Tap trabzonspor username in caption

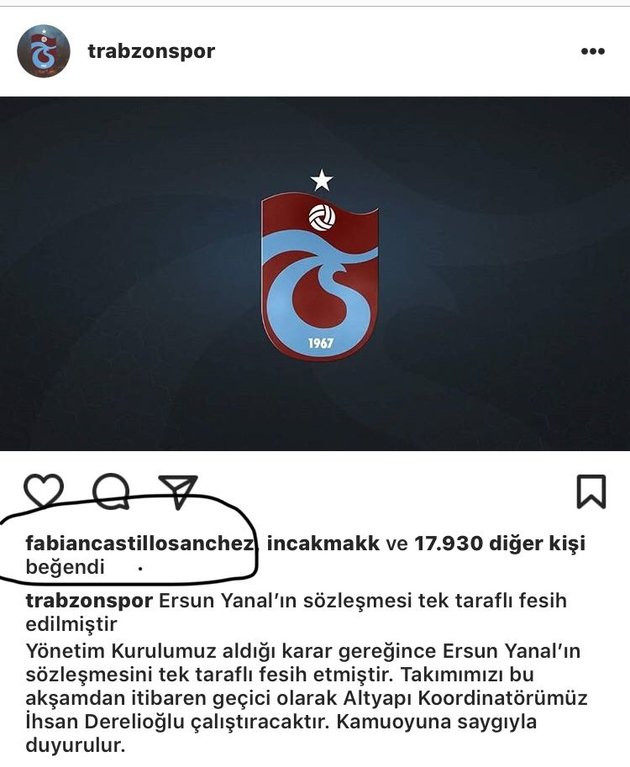point(87,601)
